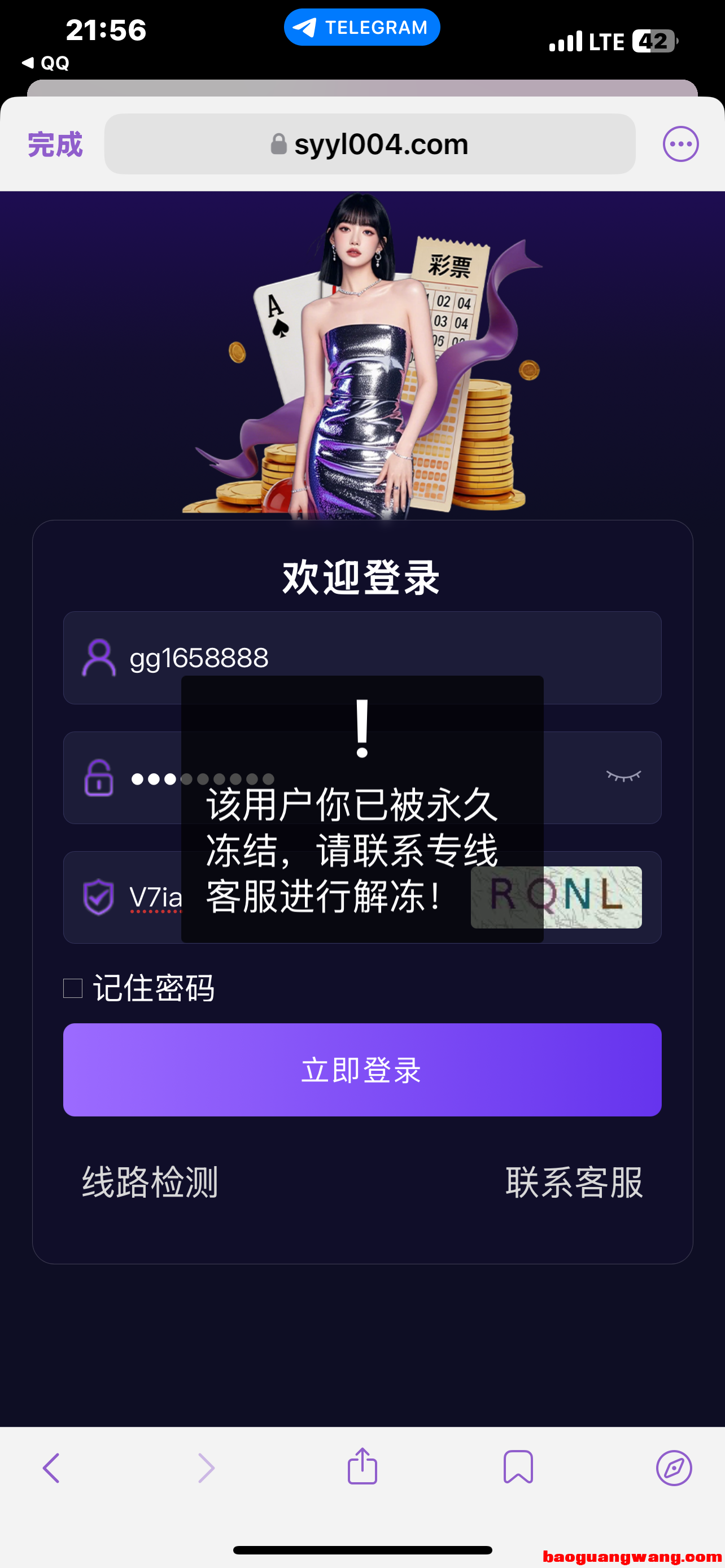Image resolution: width=725 pixels, height=1568 pixels.
Task: Tap the forward navigation arrow
Action: (206, 1467)
